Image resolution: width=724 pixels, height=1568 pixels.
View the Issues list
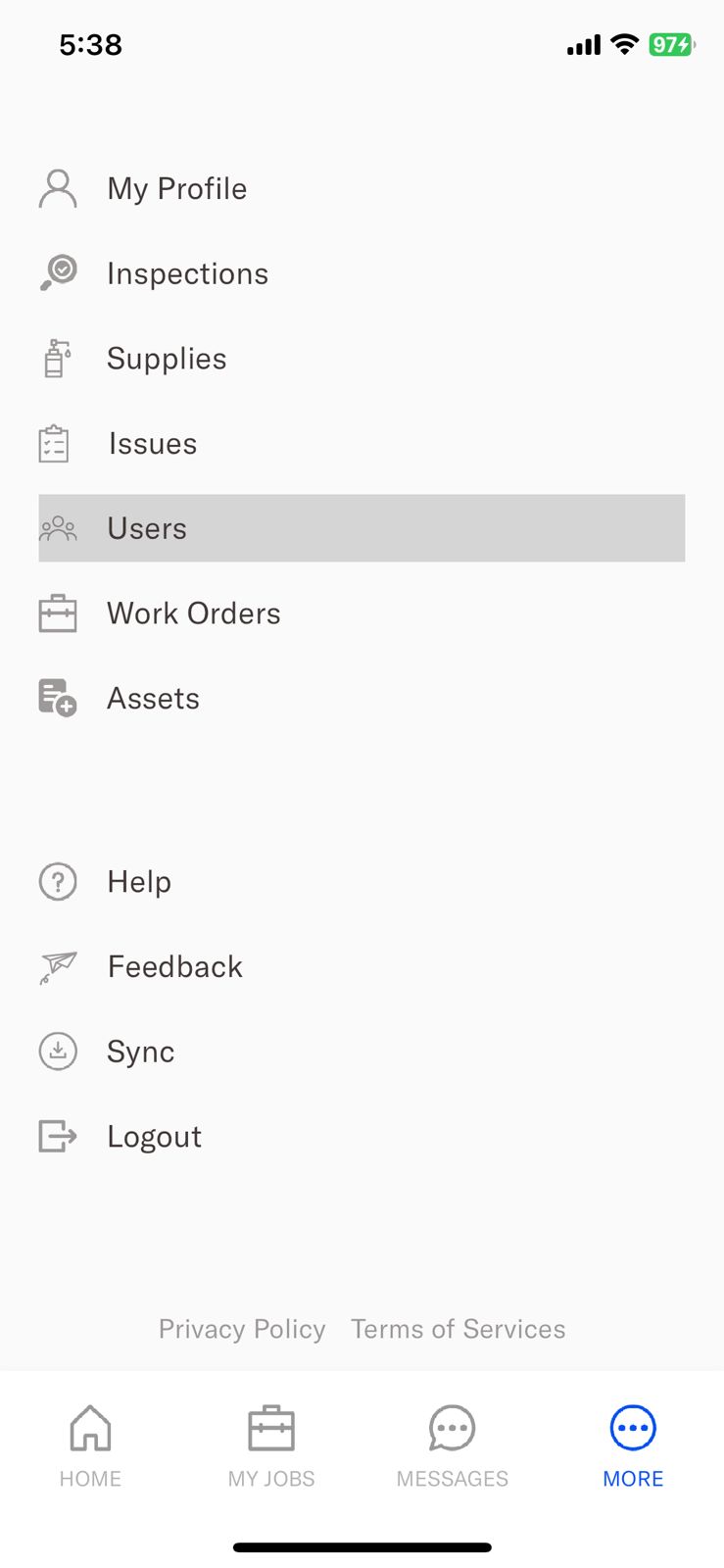pos(152,444)
